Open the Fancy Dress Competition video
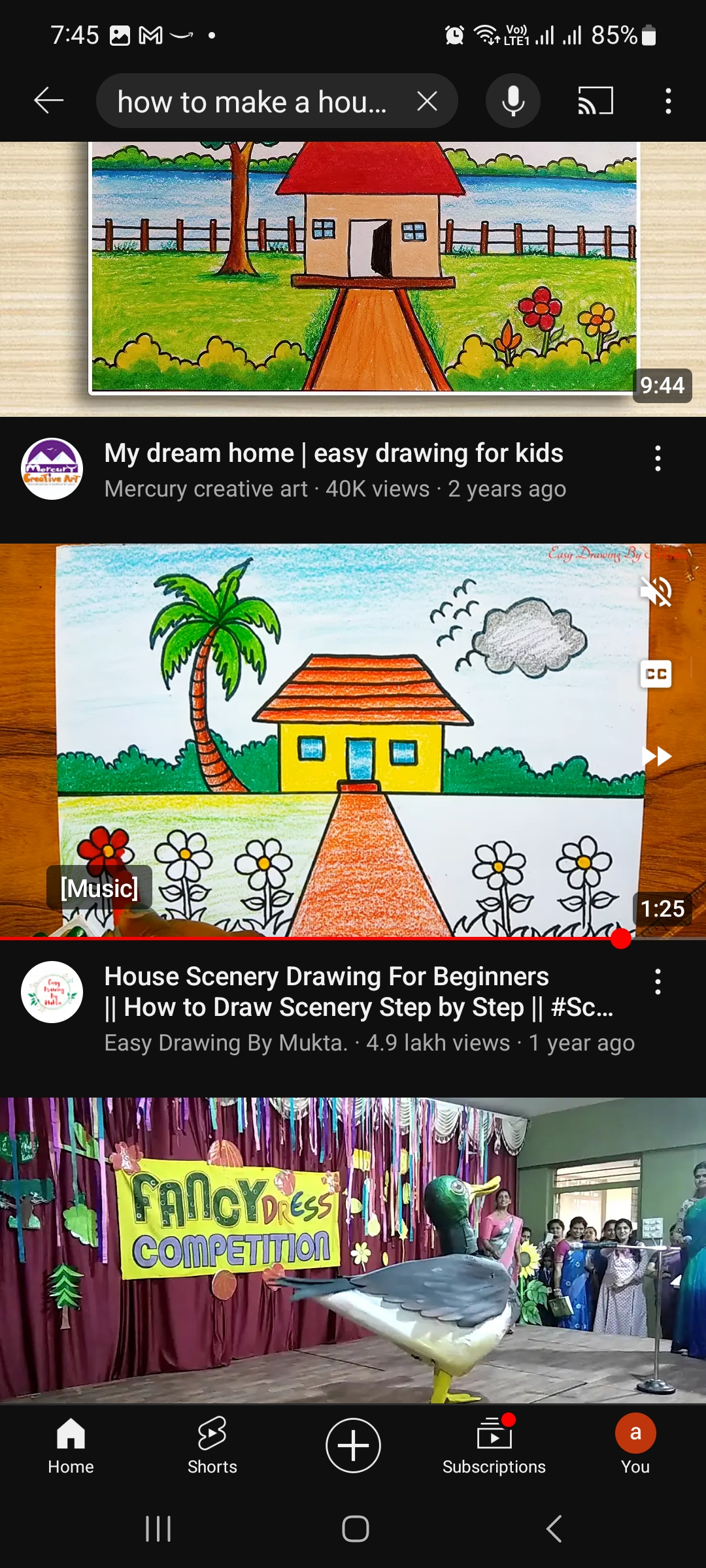The width and height of the screenshot is (706, 1568). pyautogui.click(x=353, y=1249)
